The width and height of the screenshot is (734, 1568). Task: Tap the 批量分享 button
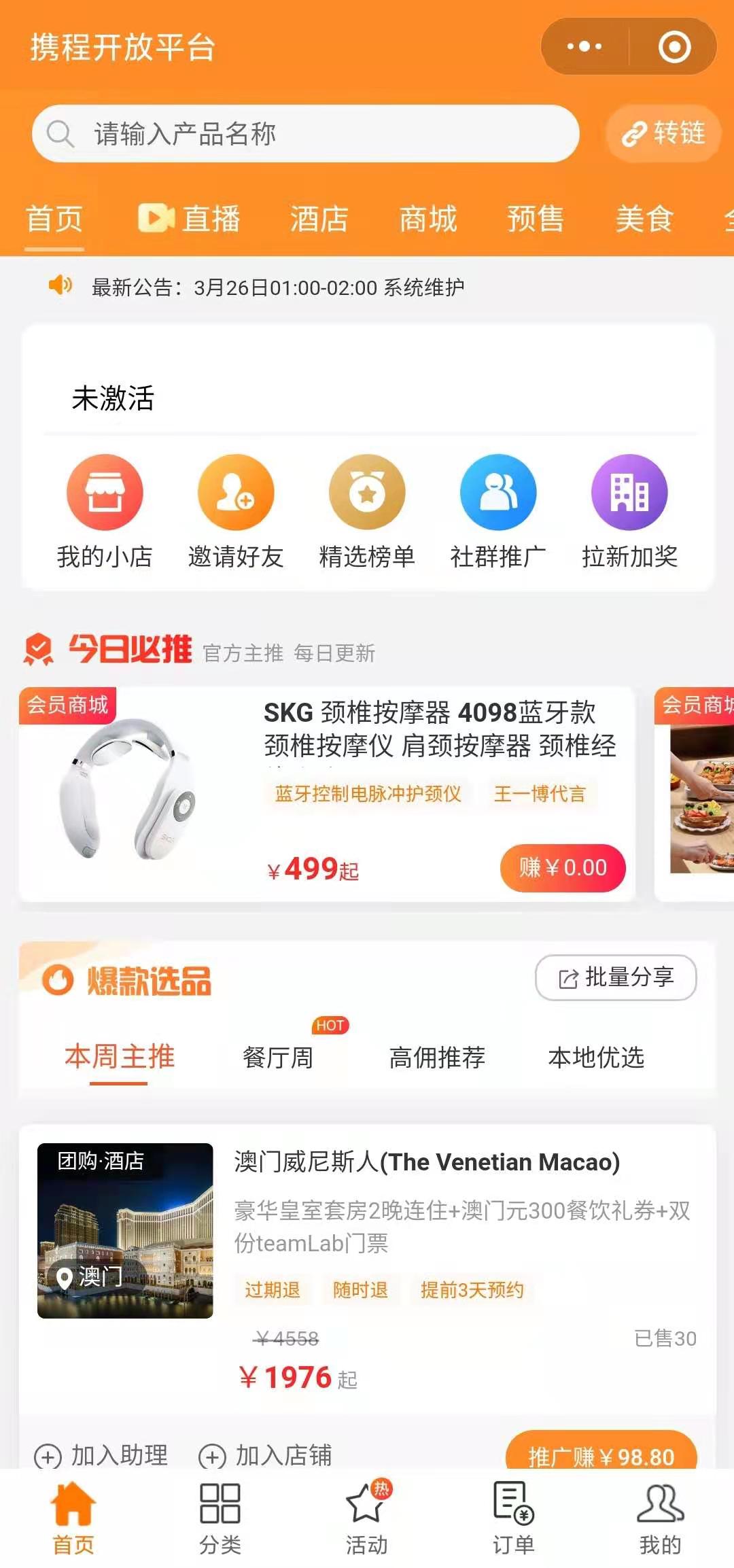coord(616,977)
